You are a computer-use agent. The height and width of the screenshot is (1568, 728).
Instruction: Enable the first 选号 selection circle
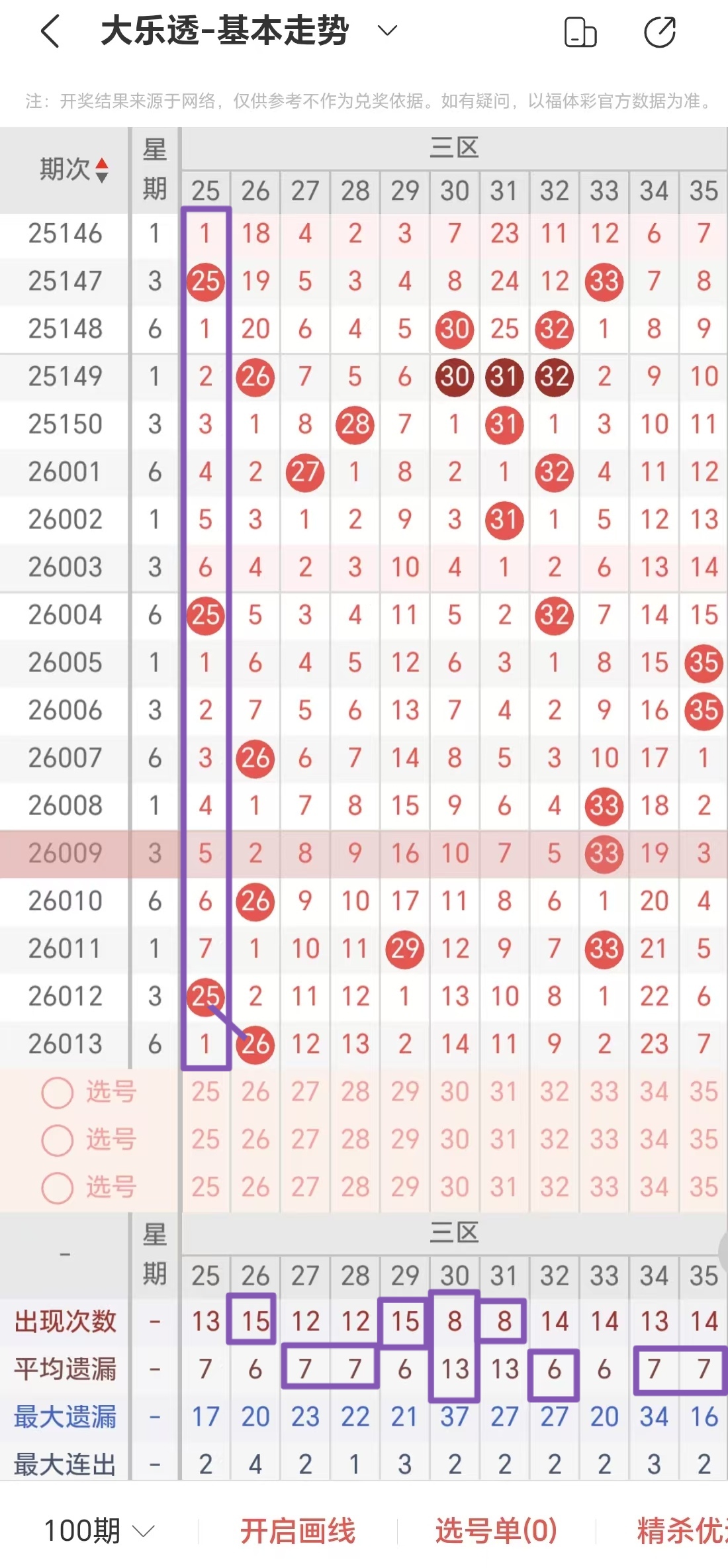point(58,1093)
